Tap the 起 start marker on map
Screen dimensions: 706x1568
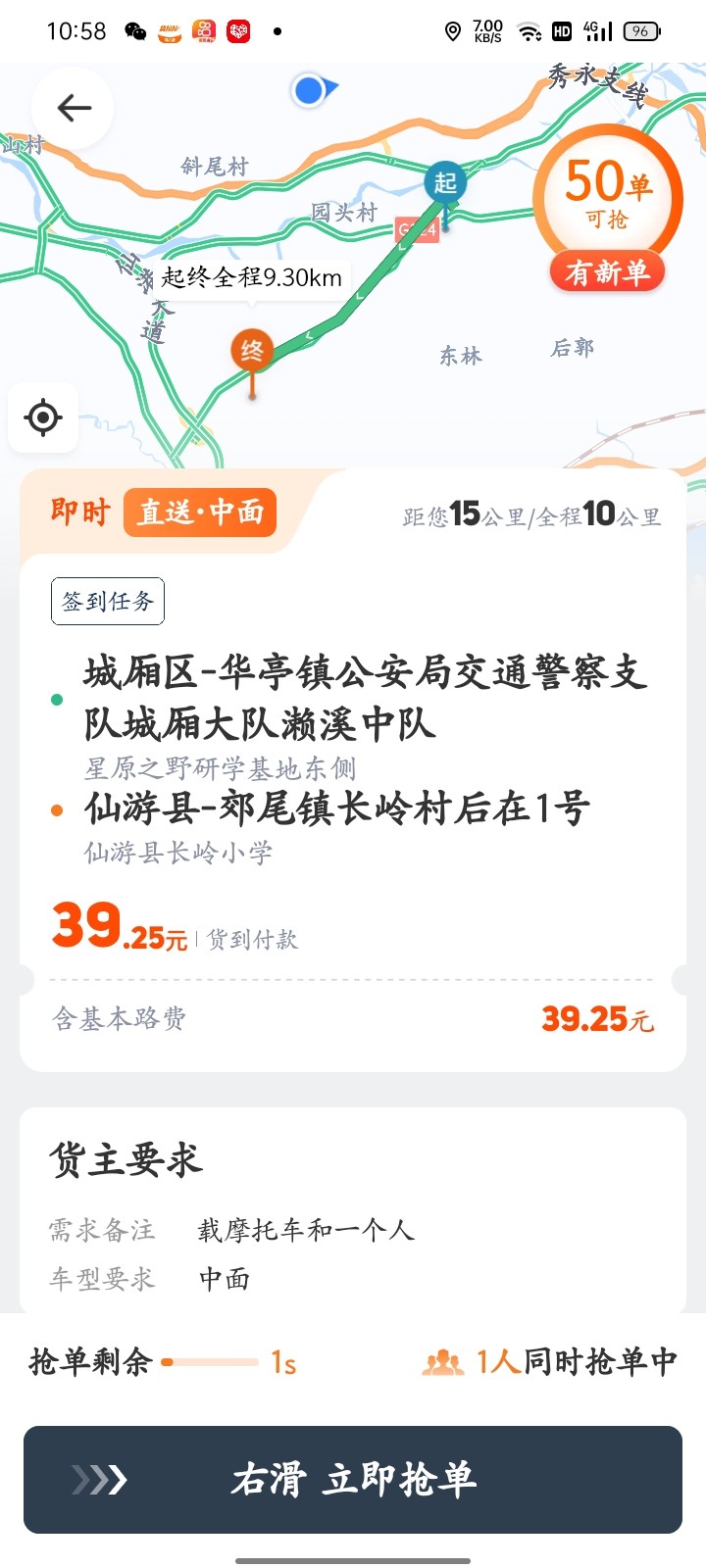point(445,183)
